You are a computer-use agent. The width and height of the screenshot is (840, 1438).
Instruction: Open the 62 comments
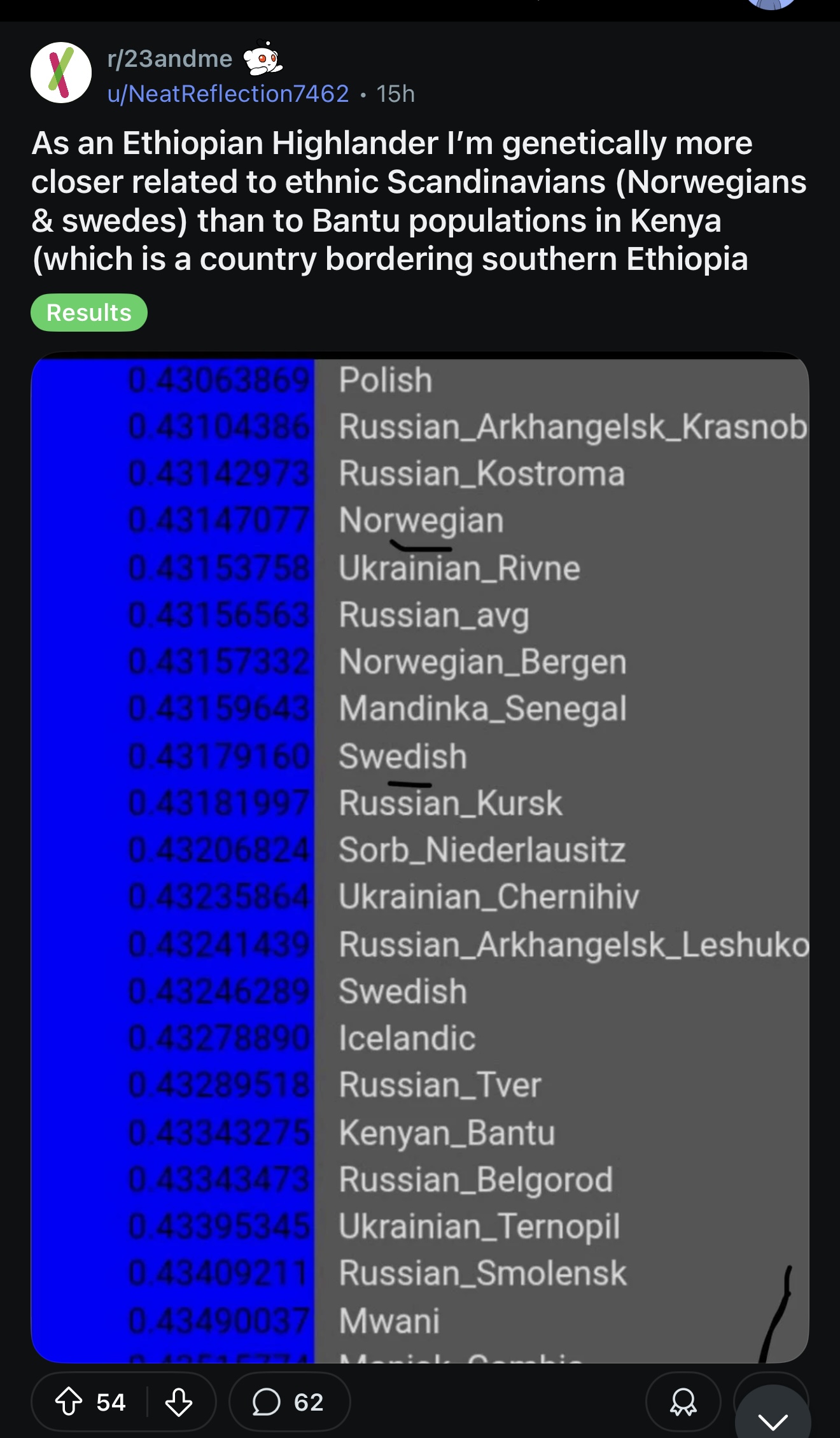[289, 1402]
